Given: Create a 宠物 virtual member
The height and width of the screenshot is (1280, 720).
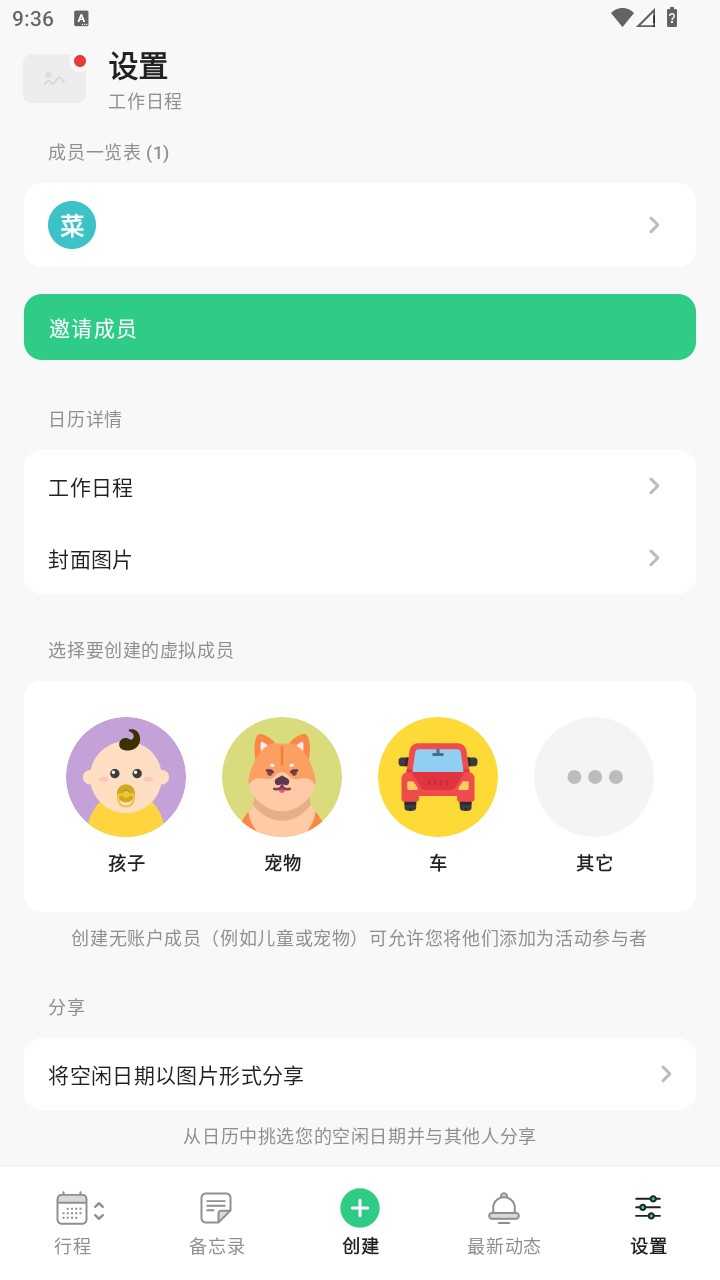Looking at the screenshot, I should tap(282, 777).
